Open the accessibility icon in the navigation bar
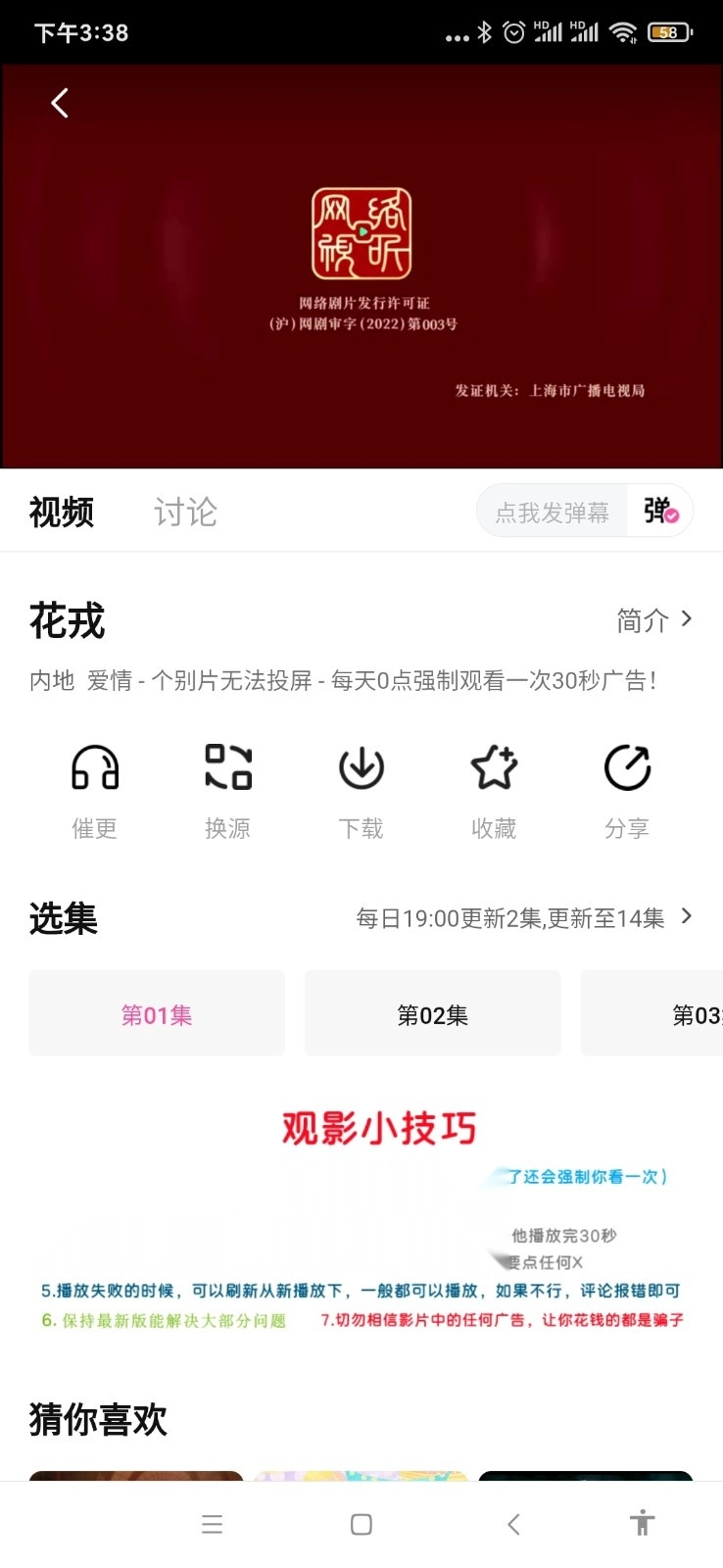The image size is (723, 1568). (x=642, y=1524)
